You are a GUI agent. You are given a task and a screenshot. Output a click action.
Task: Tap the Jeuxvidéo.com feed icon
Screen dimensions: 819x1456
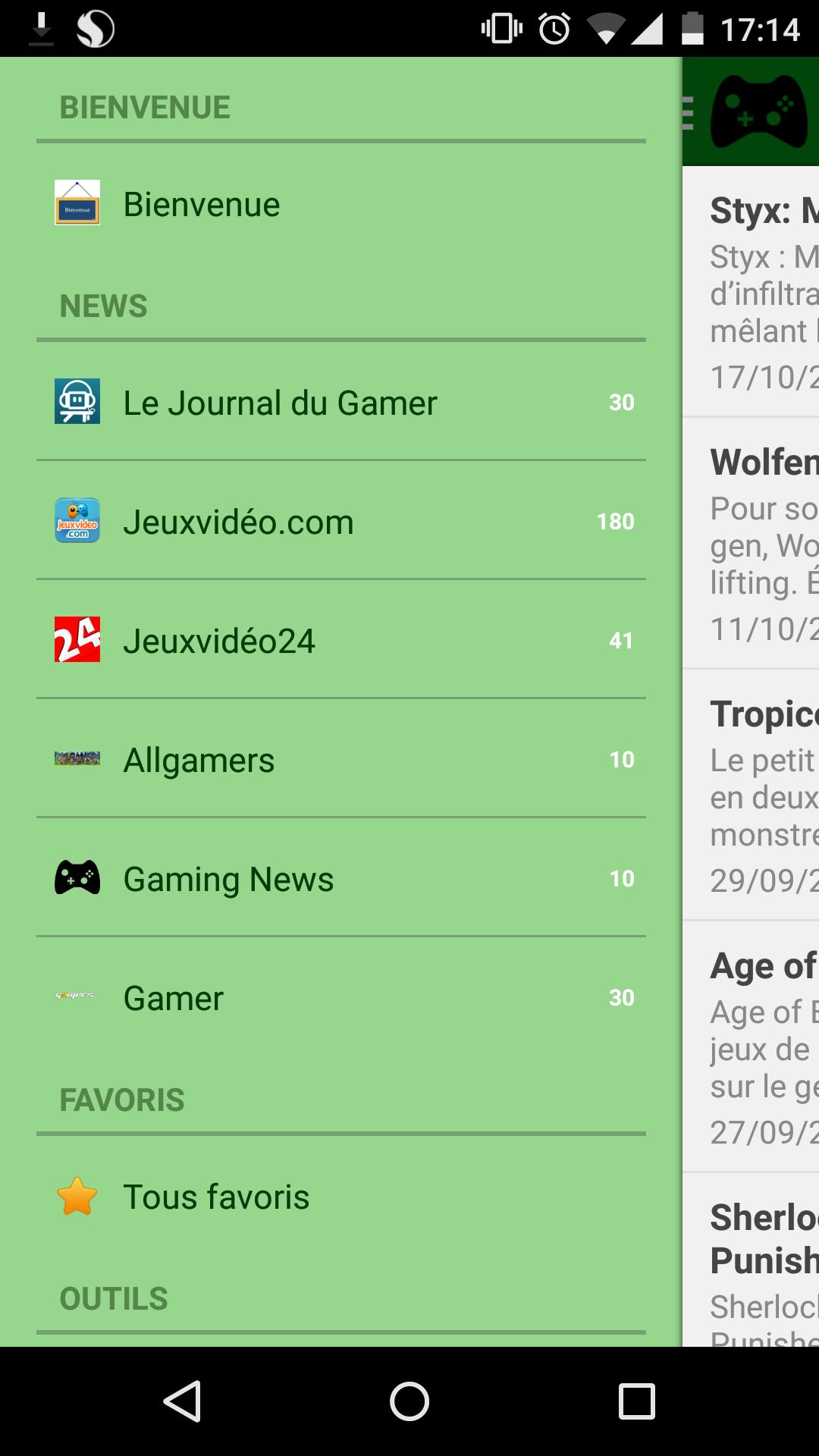tap(77, 521)
